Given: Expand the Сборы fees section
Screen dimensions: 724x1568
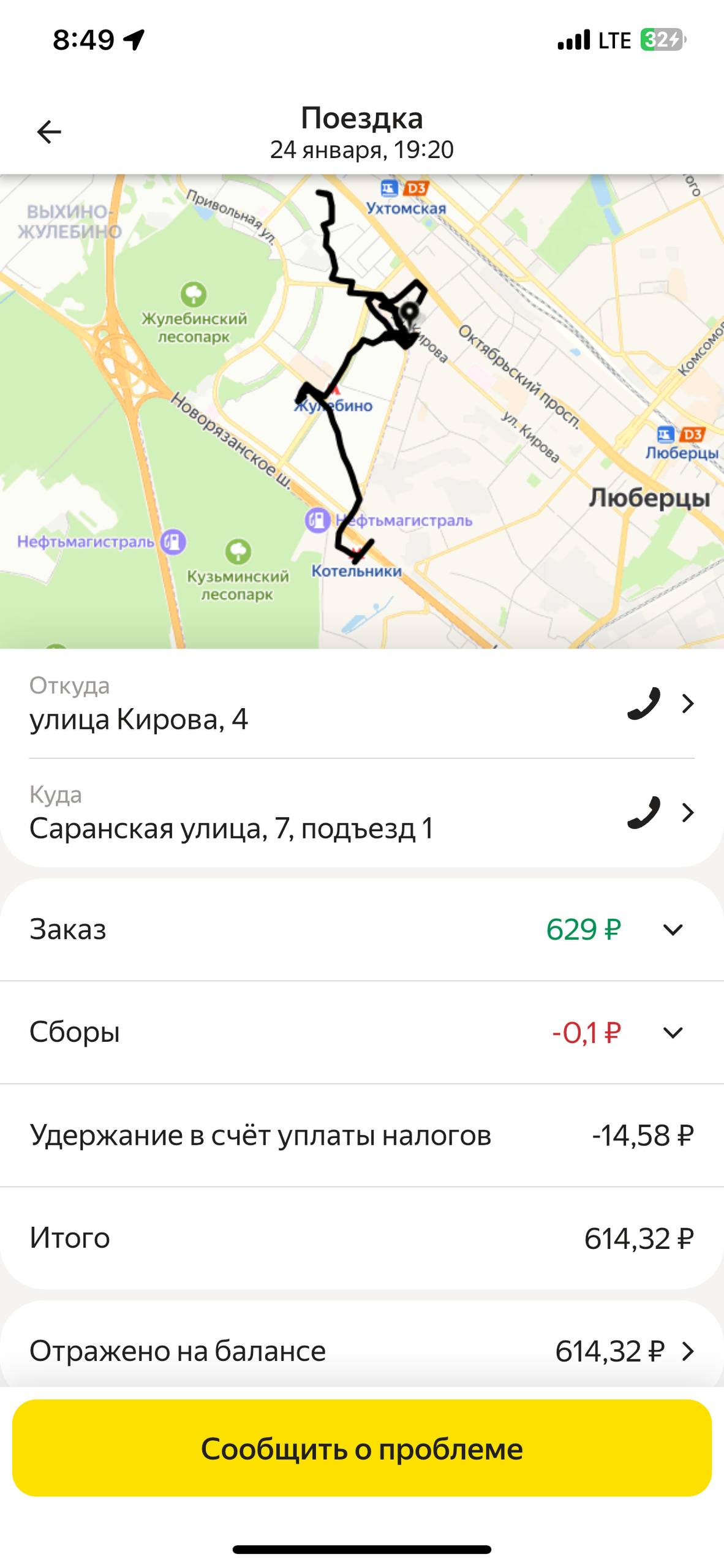Looking at the screenshot, I should 673,1033.
